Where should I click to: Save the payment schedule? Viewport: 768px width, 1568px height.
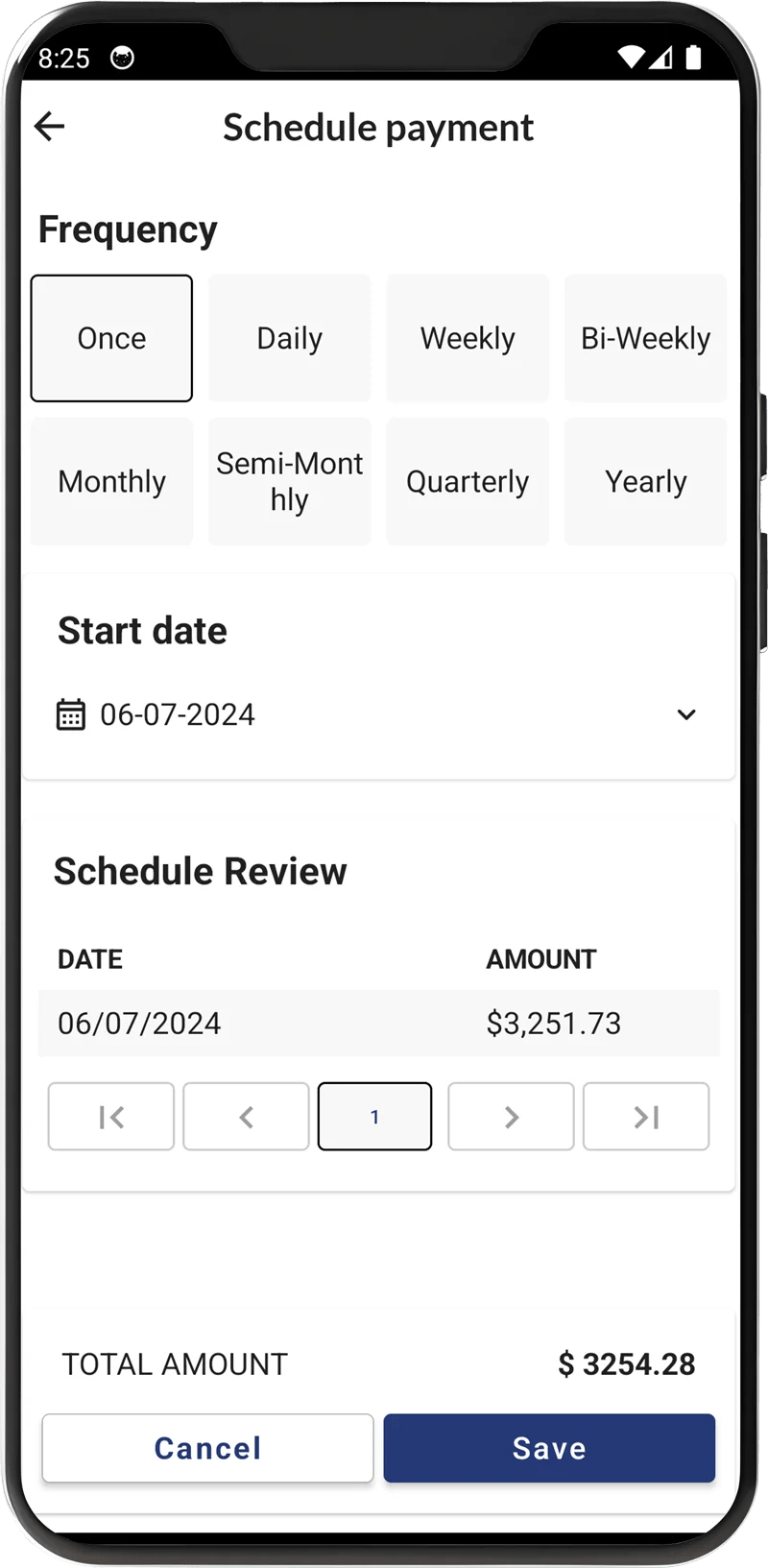click(549, 1448)
